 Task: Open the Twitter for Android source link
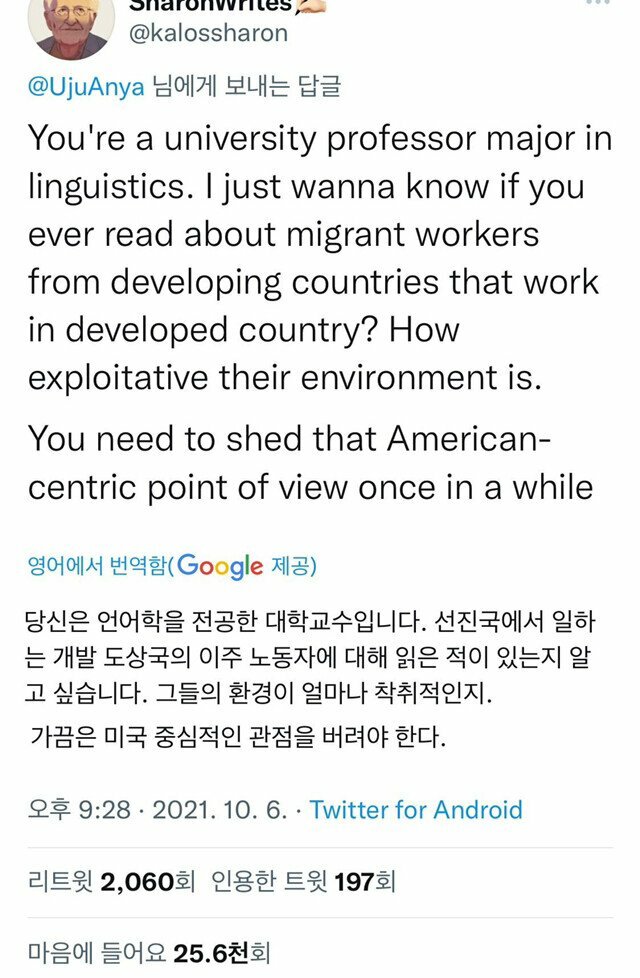coord(416,809)
